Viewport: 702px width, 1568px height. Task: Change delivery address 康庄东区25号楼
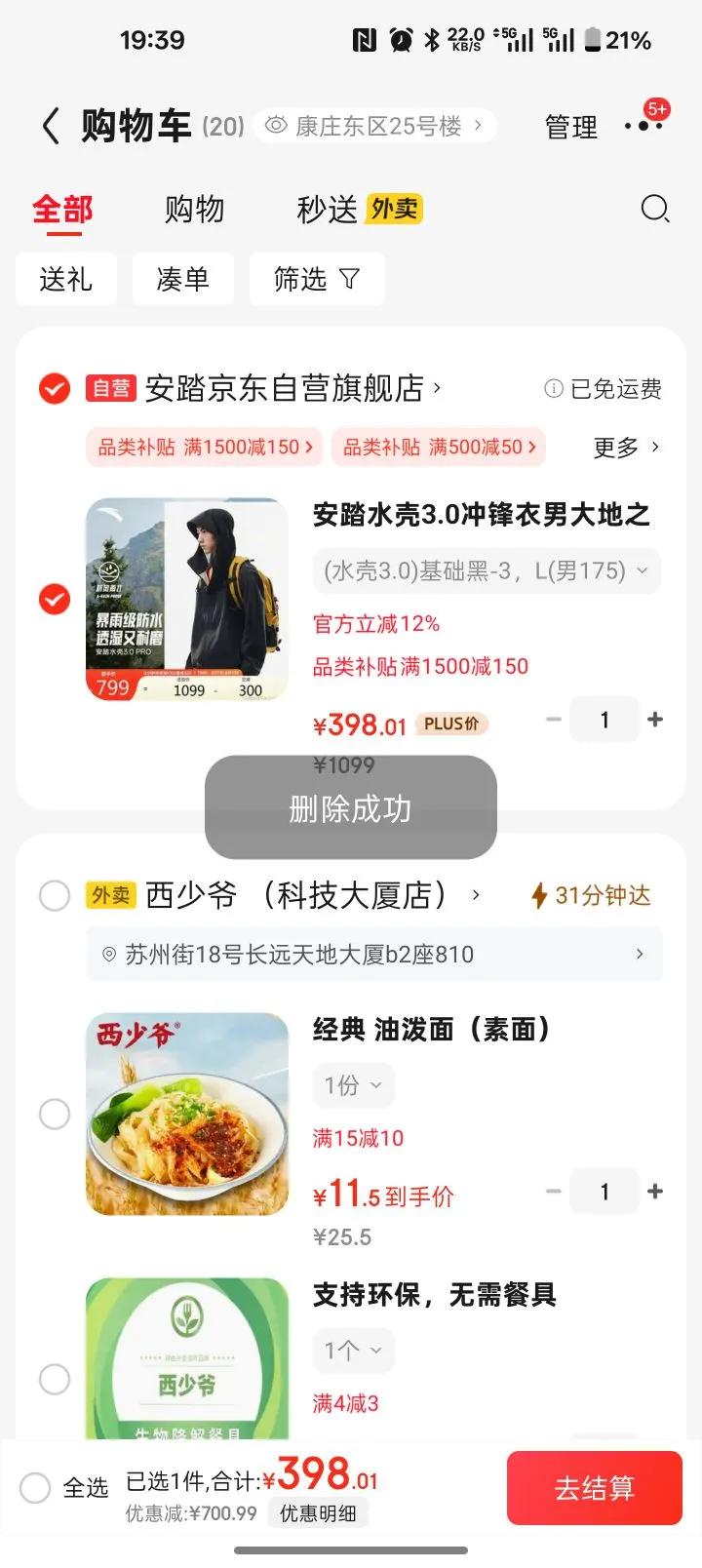[x=376, y=127]
